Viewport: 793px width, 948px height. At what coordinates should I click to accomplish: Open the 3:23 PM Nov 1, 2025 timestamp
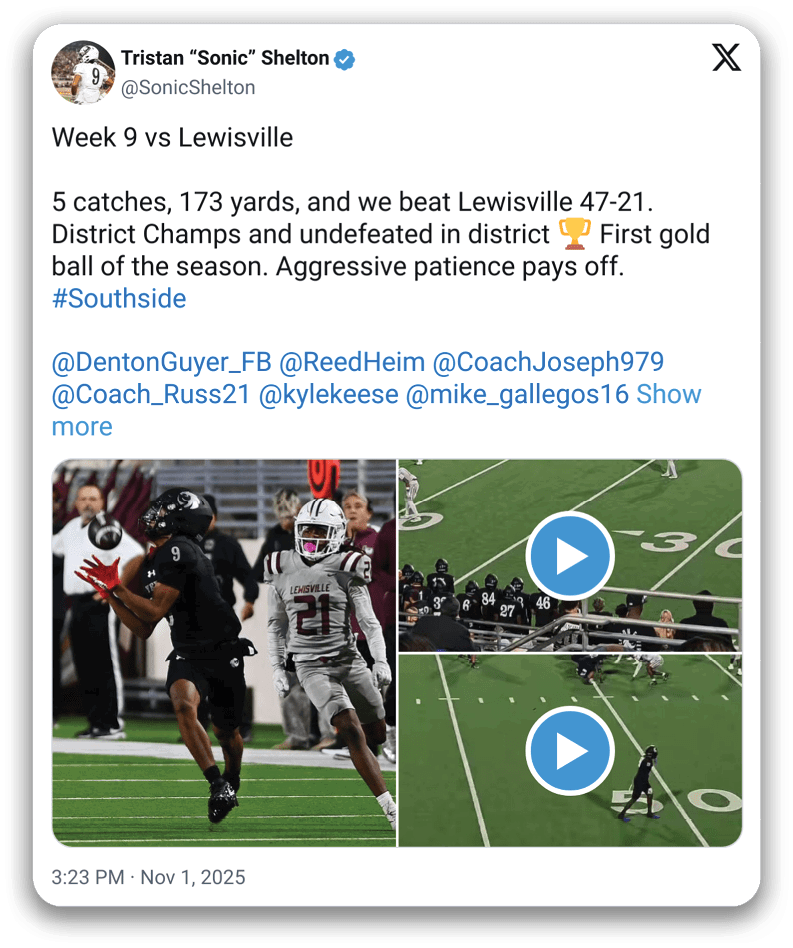(x=148, y=877)
